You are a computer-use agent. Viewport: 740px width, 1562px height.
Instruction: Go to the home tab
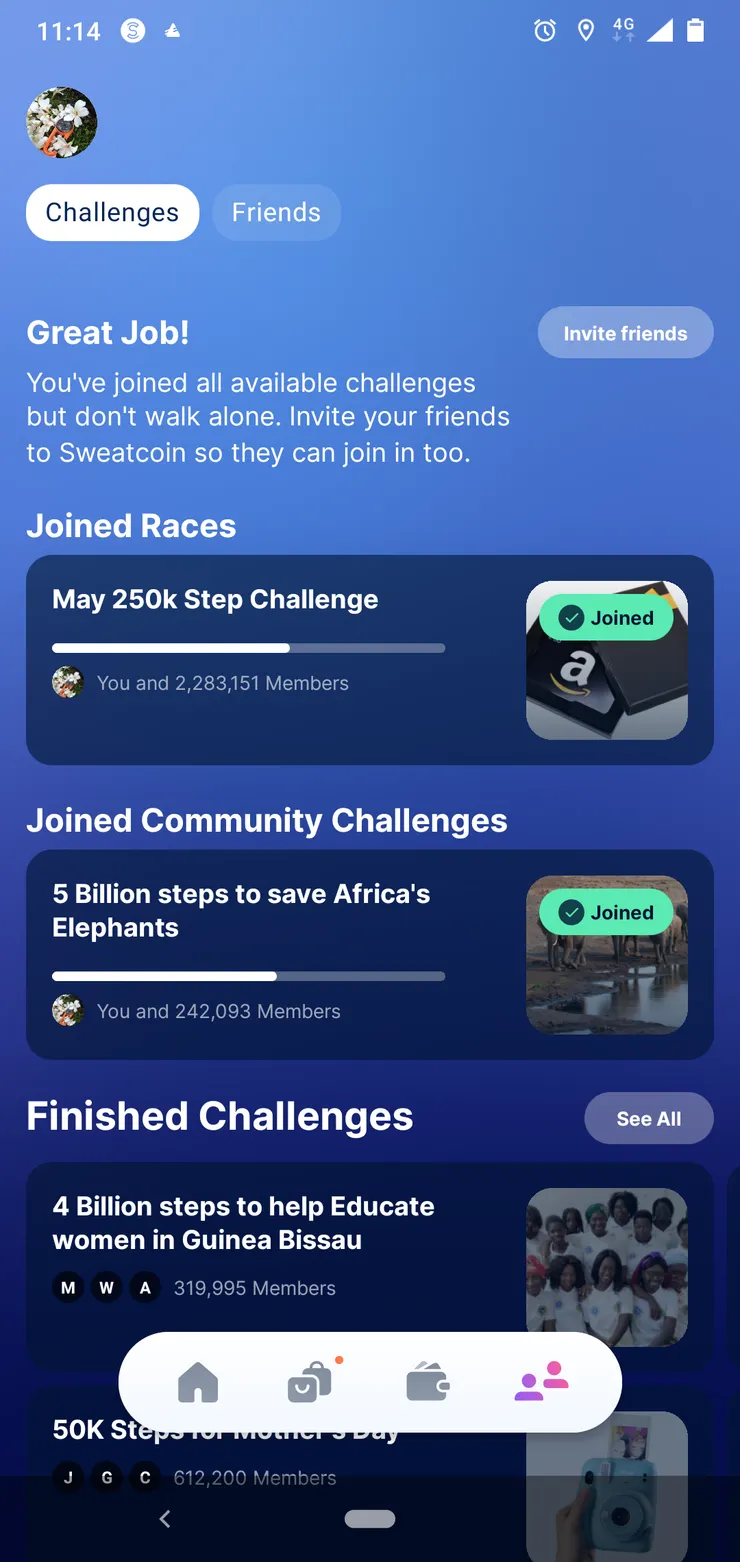(x=198, y=1384)
